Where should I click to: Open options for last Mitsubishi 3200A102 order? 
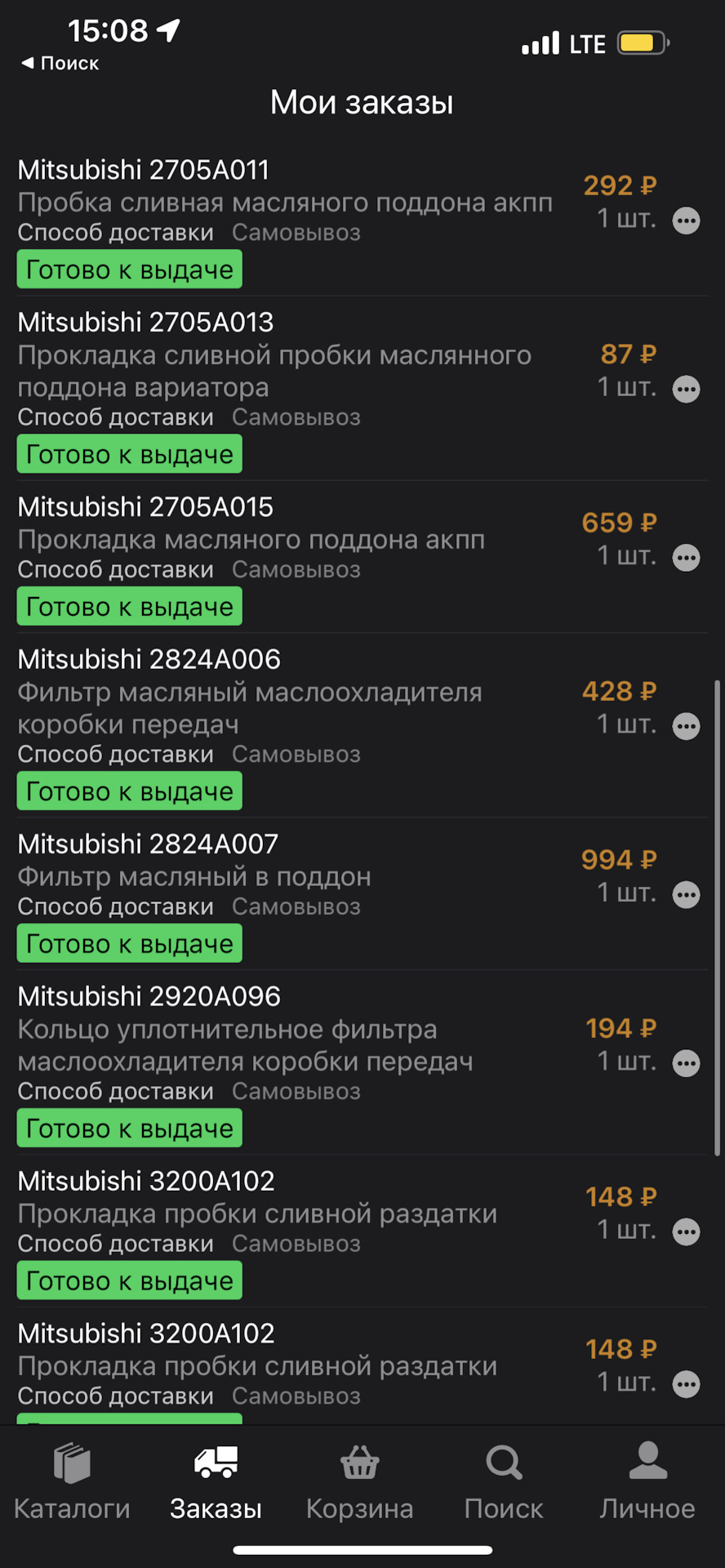687,1383
